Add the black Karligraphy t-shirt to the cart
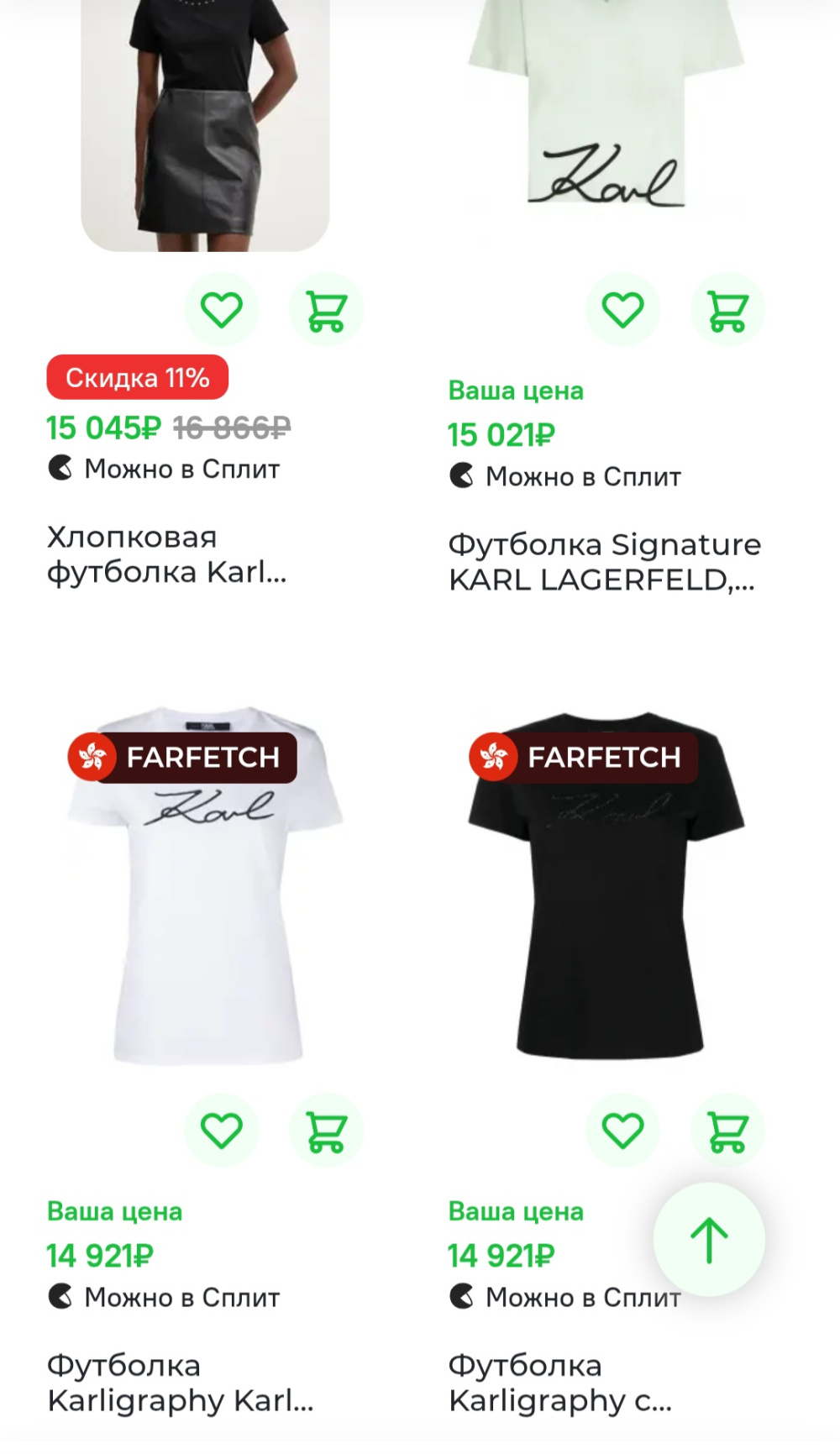840x1454 pixels. point(727,1130)
